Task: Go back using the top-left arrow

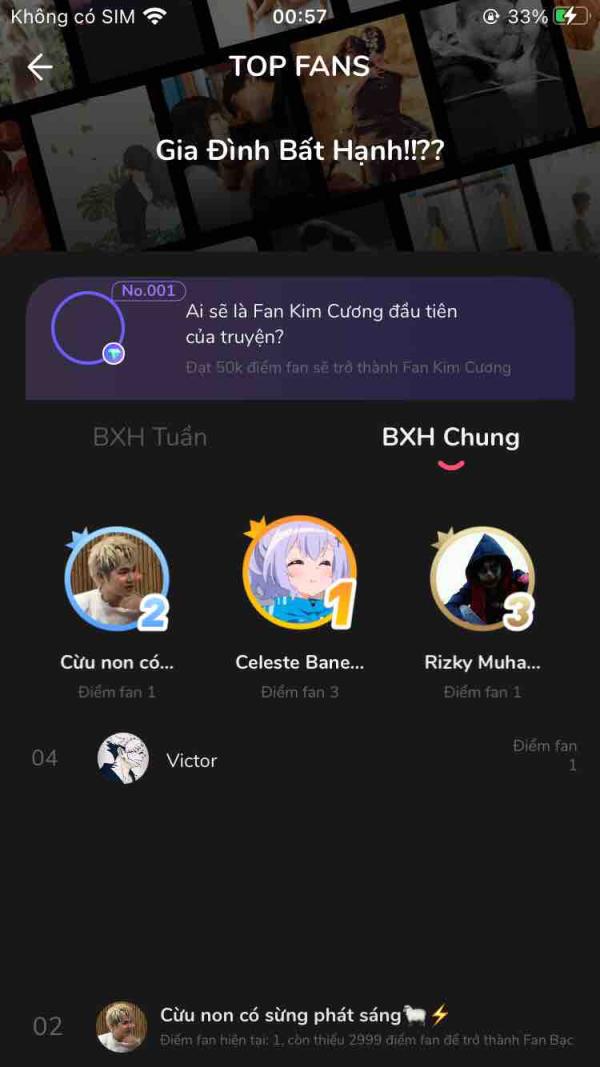Action: [40, 67]
